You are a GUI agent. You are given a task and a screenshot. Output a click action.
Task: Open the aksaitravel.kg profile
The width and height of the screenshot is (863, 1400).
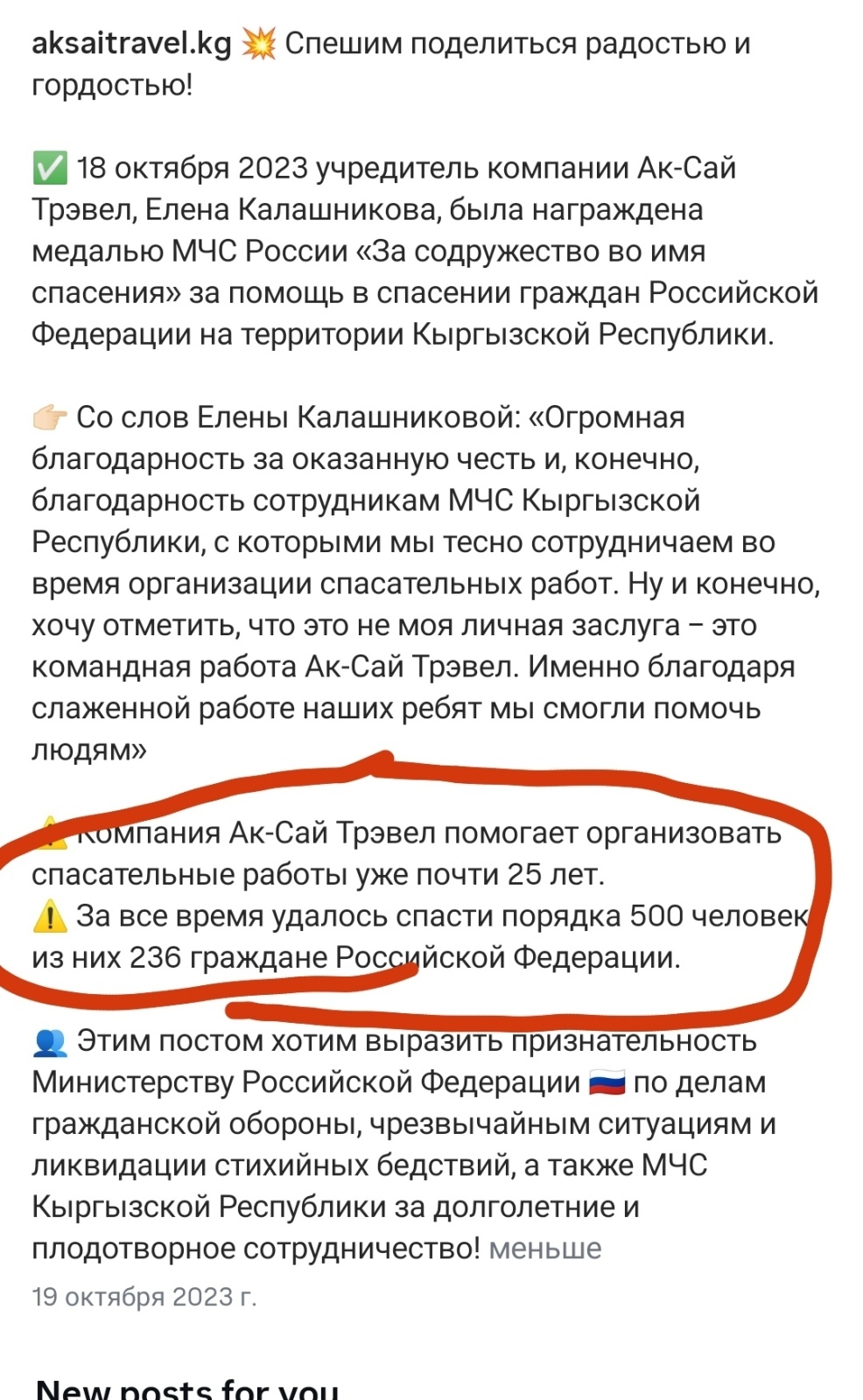(131, 44)
